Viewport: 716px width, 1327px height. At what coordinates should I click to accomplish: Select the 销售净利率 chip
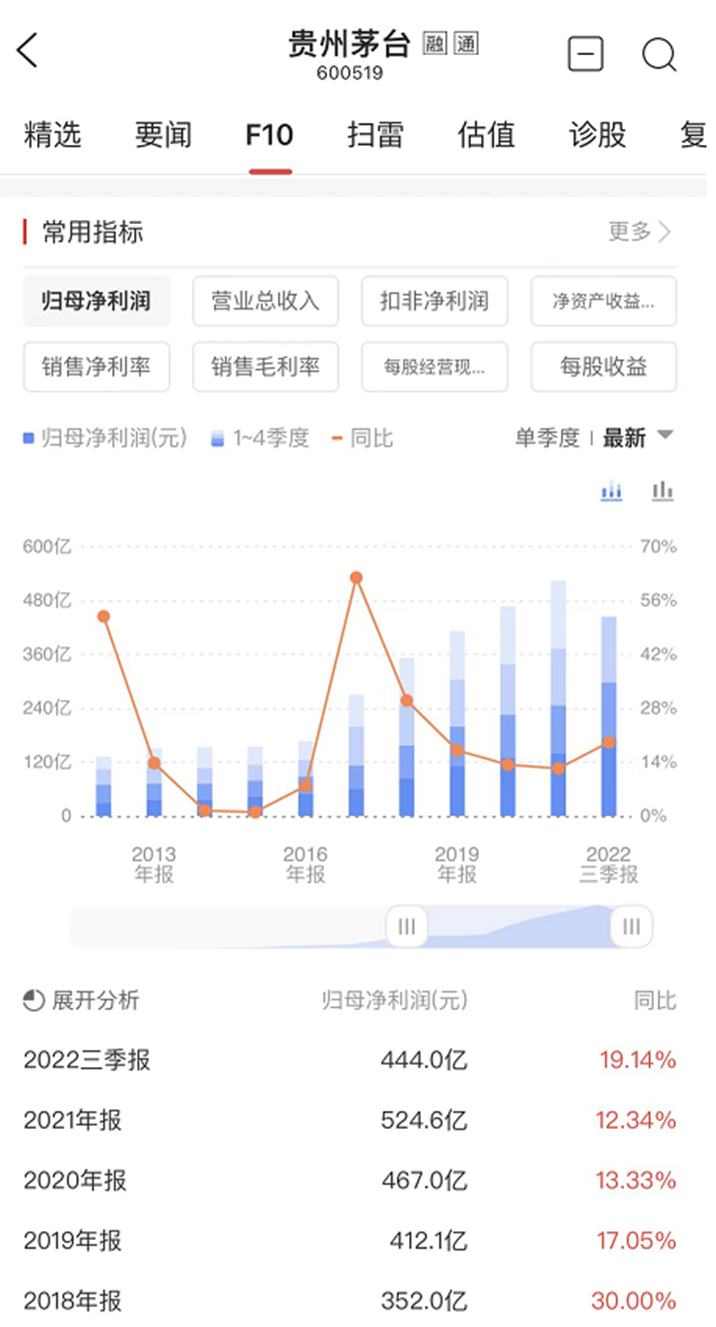coord(96,367)
